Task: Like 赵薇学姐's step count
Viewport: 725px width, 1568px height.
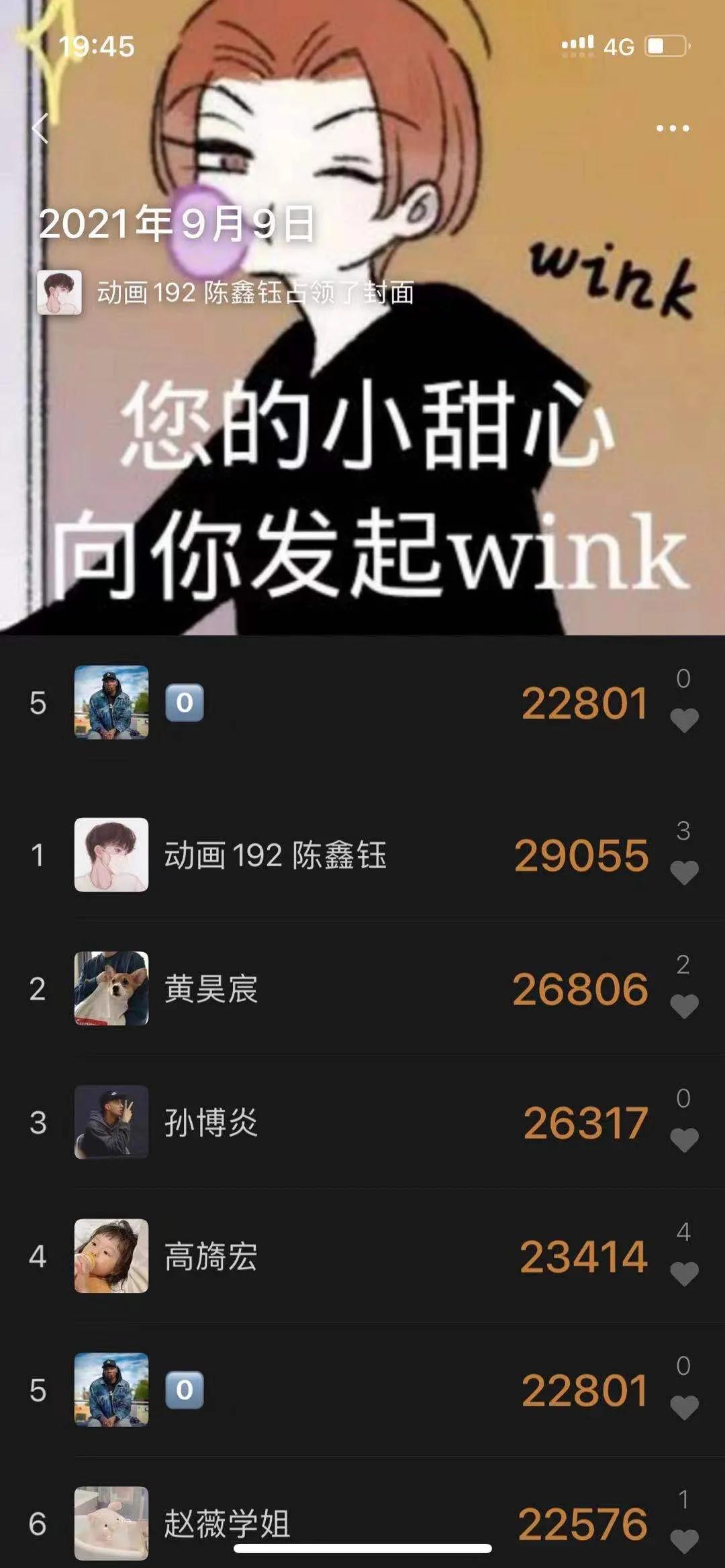Action: [x=684, y=1539]
